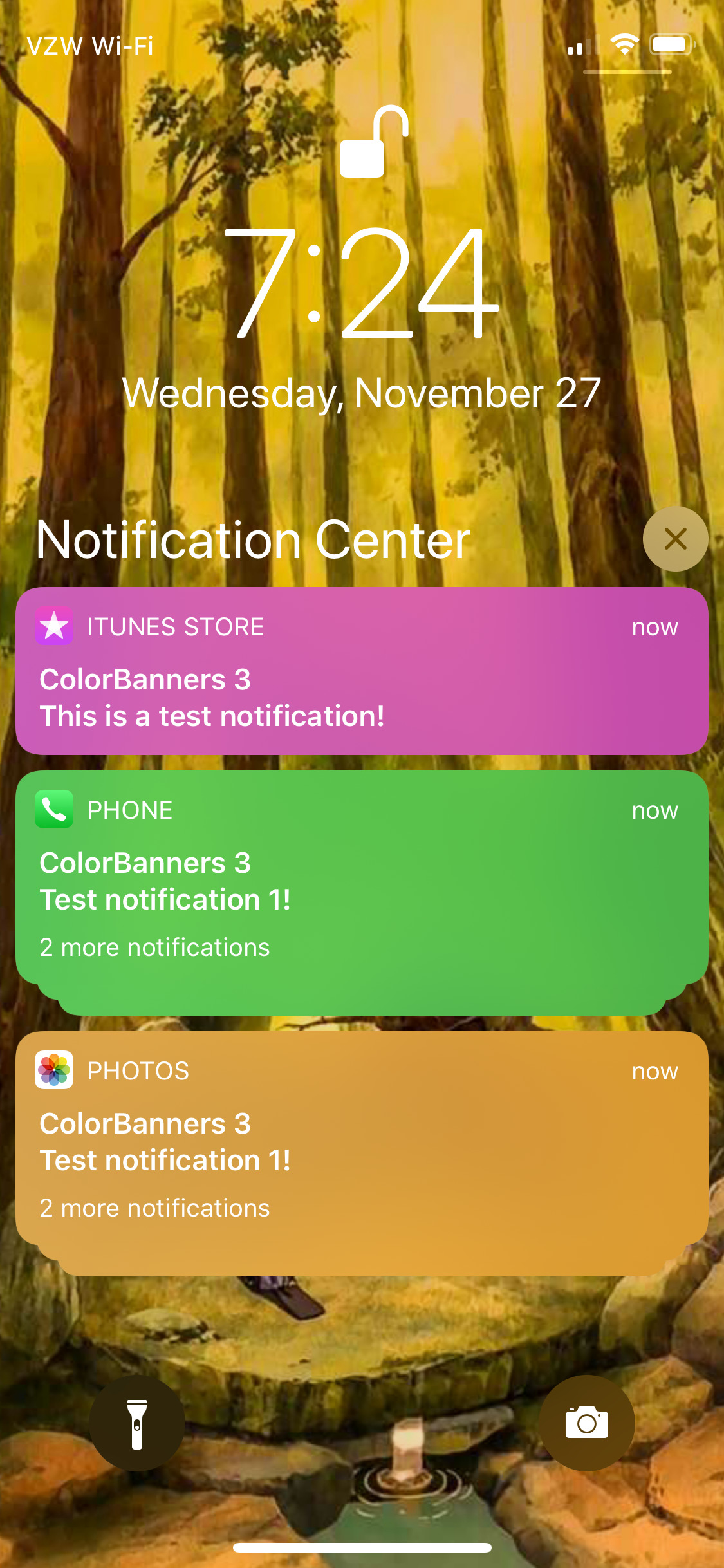
Task: Turn on the flashlight
Action: (137, 1423)
